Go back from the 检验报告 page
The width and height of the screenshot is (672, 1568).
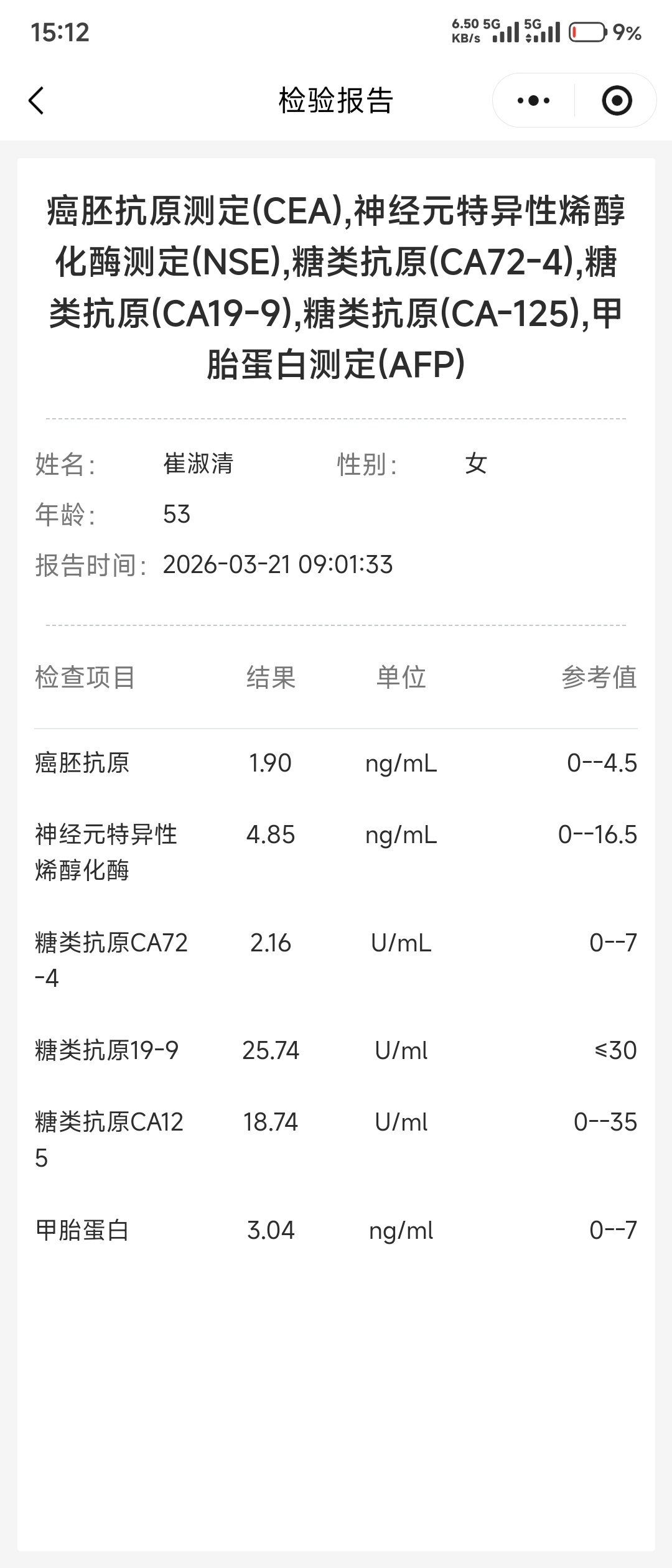click(37, 101)
